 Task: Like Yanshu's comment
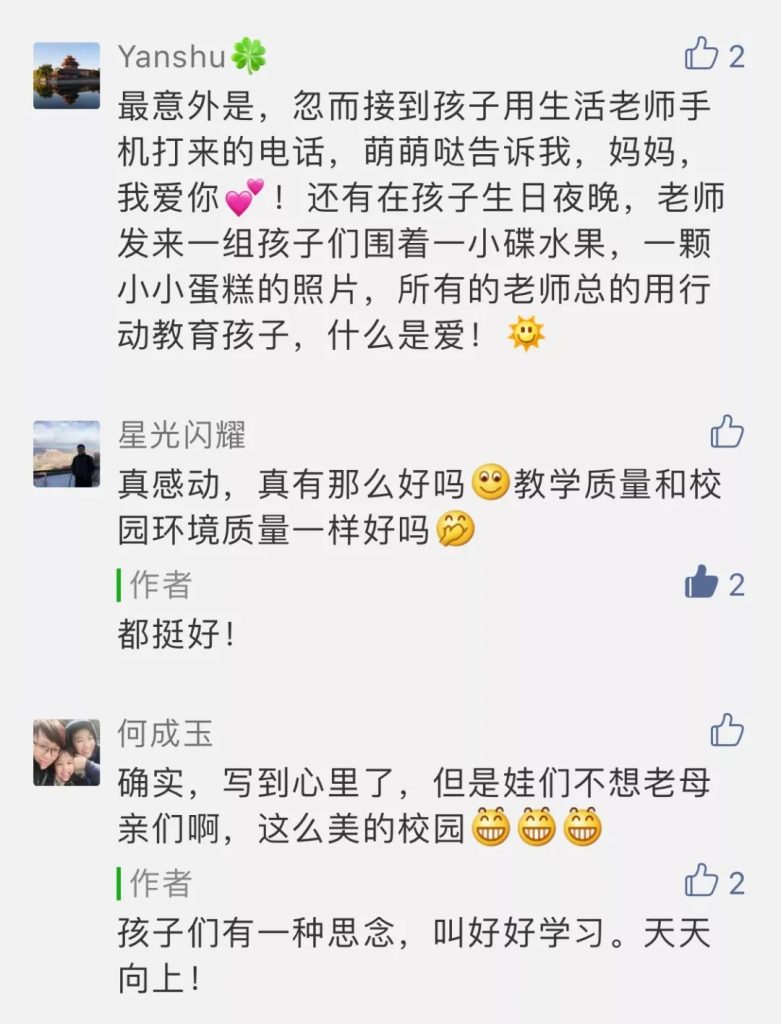702,54
